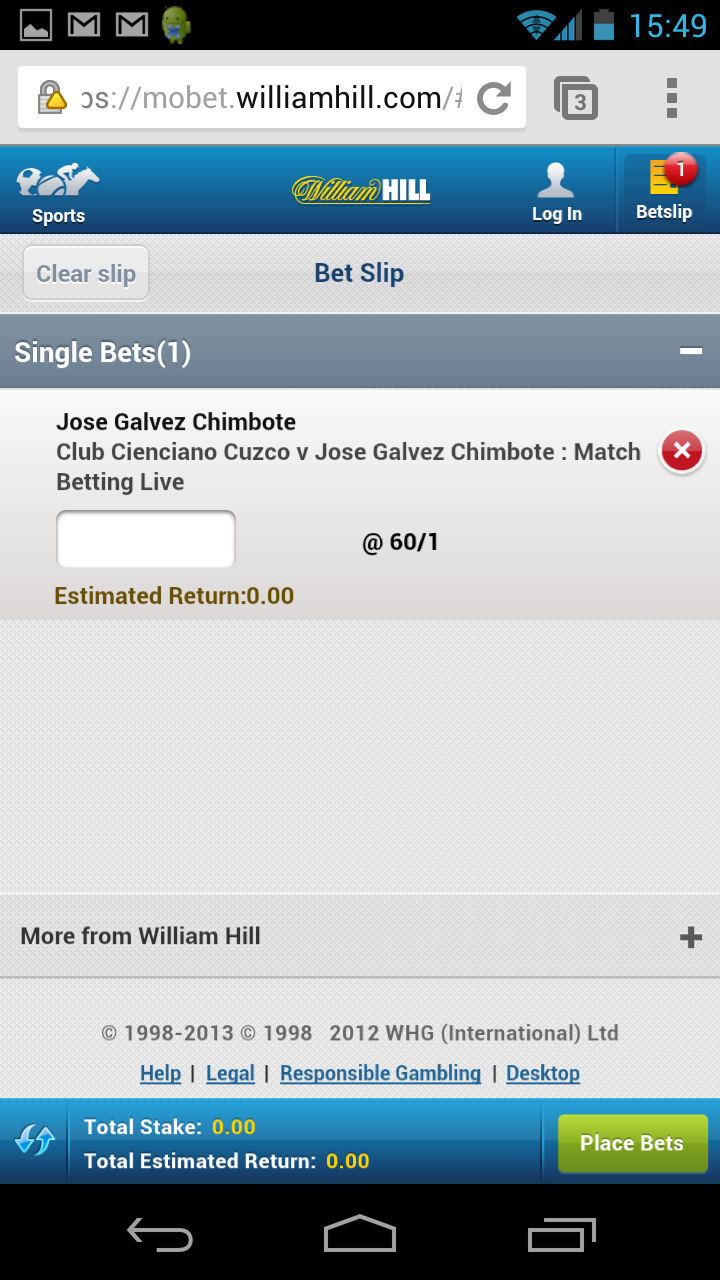
Task: Collapse the Single Bets section
Action: pyautogui.click(x=690, y=351)
